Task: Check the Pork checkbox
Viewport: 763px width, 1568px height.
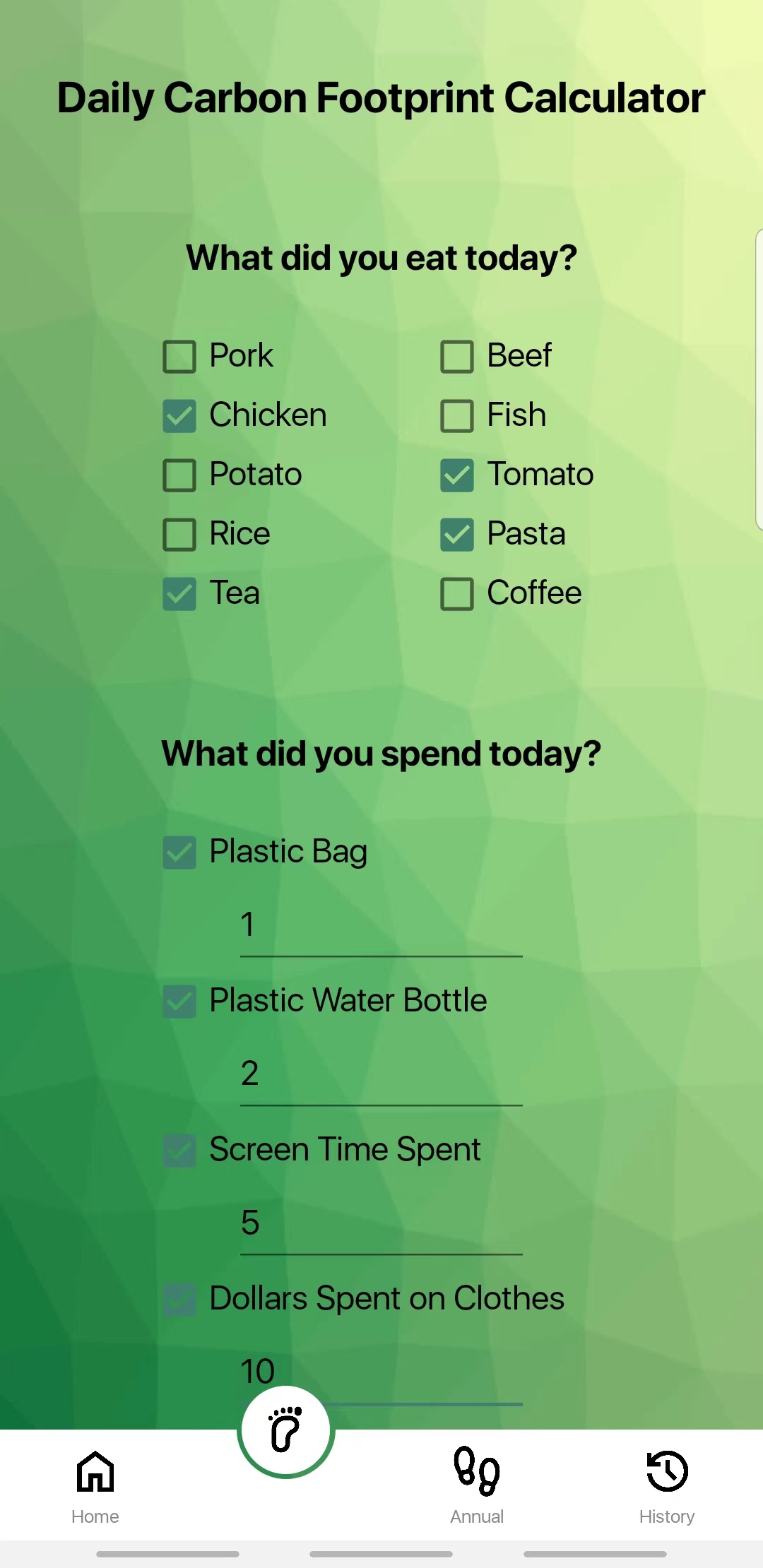Action: (179, 357)
